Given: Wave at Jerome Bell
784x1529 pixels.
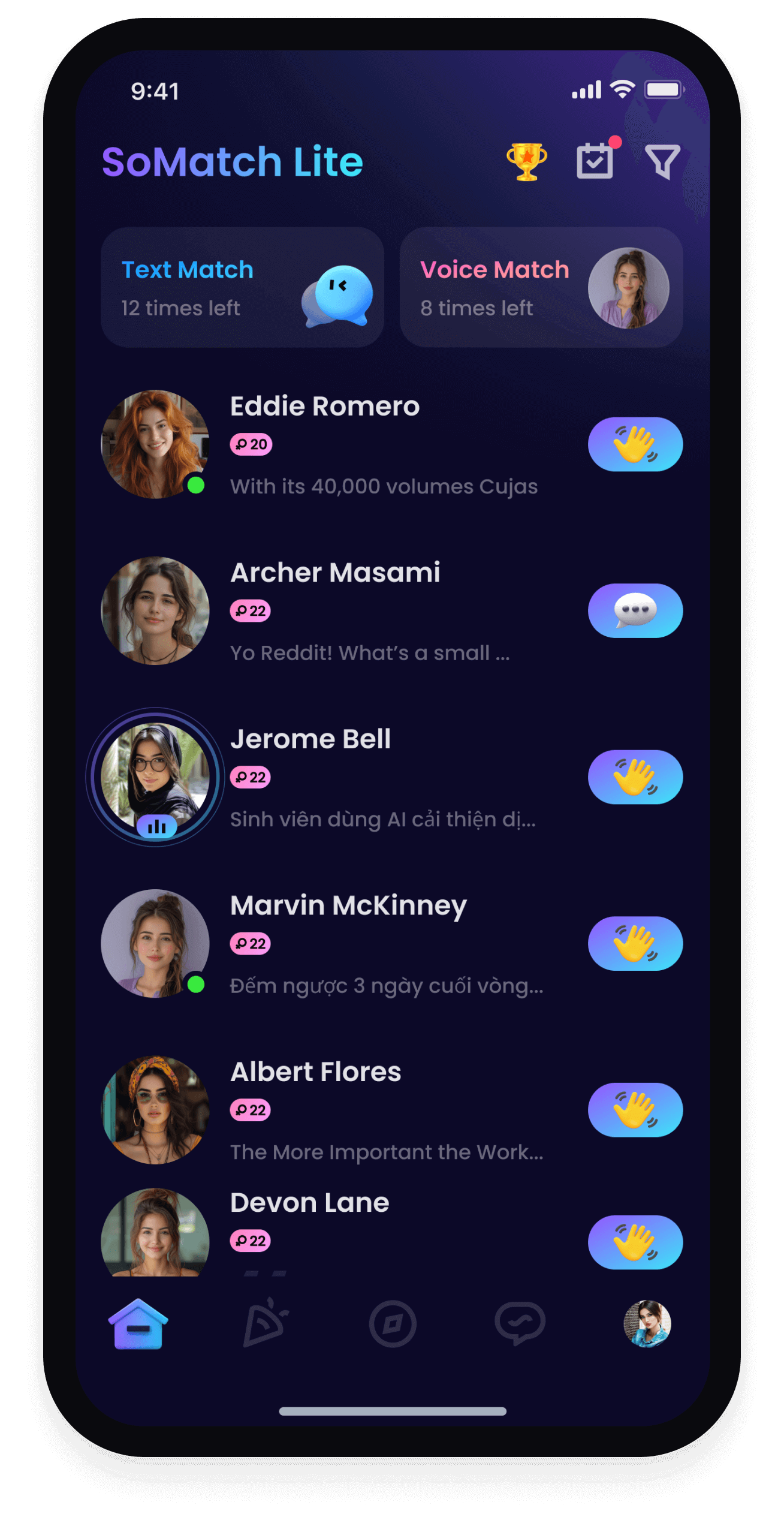Looking at the screenshot, I should coord(635,777).
